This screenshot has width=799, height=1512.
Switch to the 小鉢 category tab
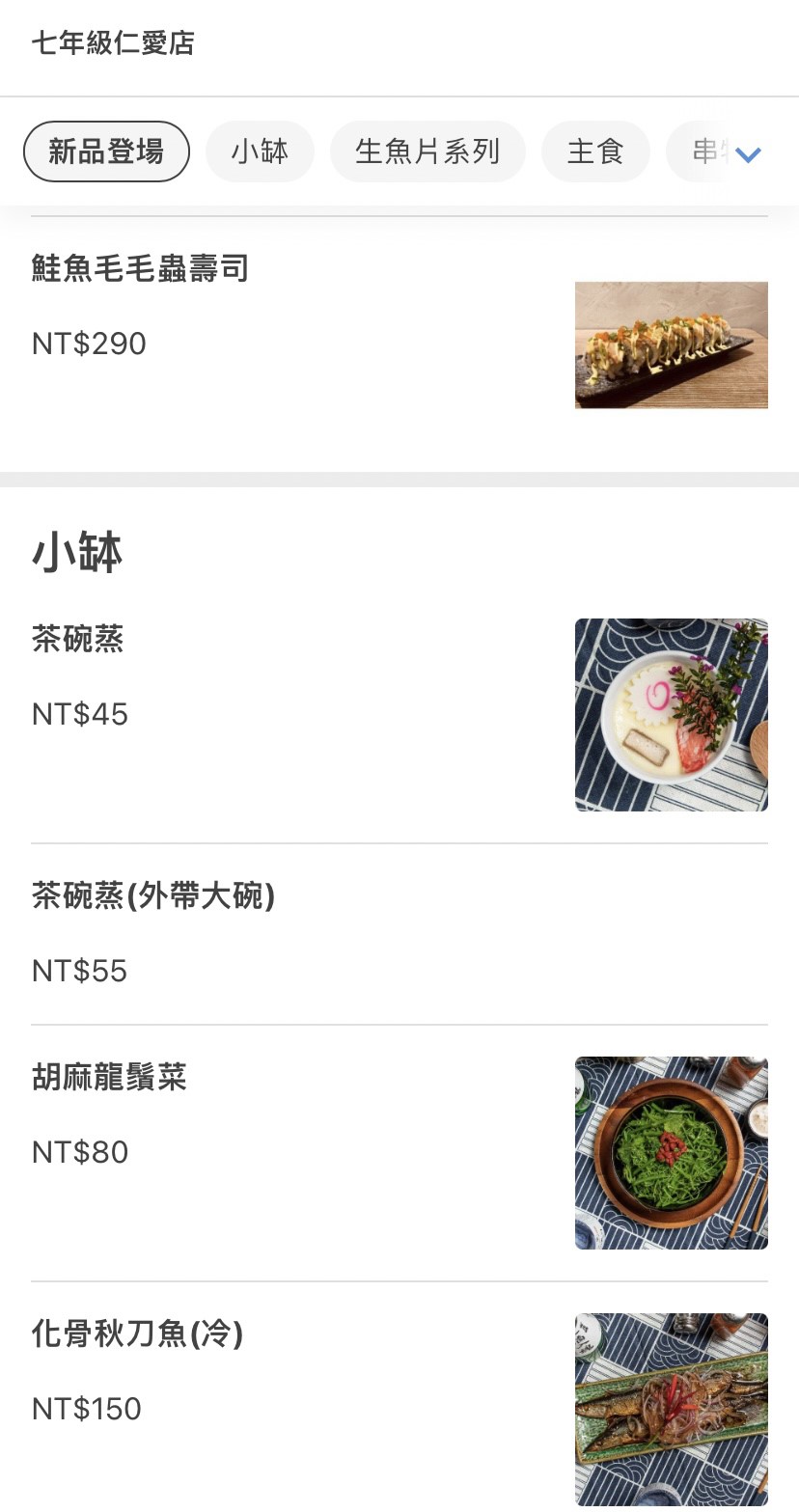pos(260,151)
